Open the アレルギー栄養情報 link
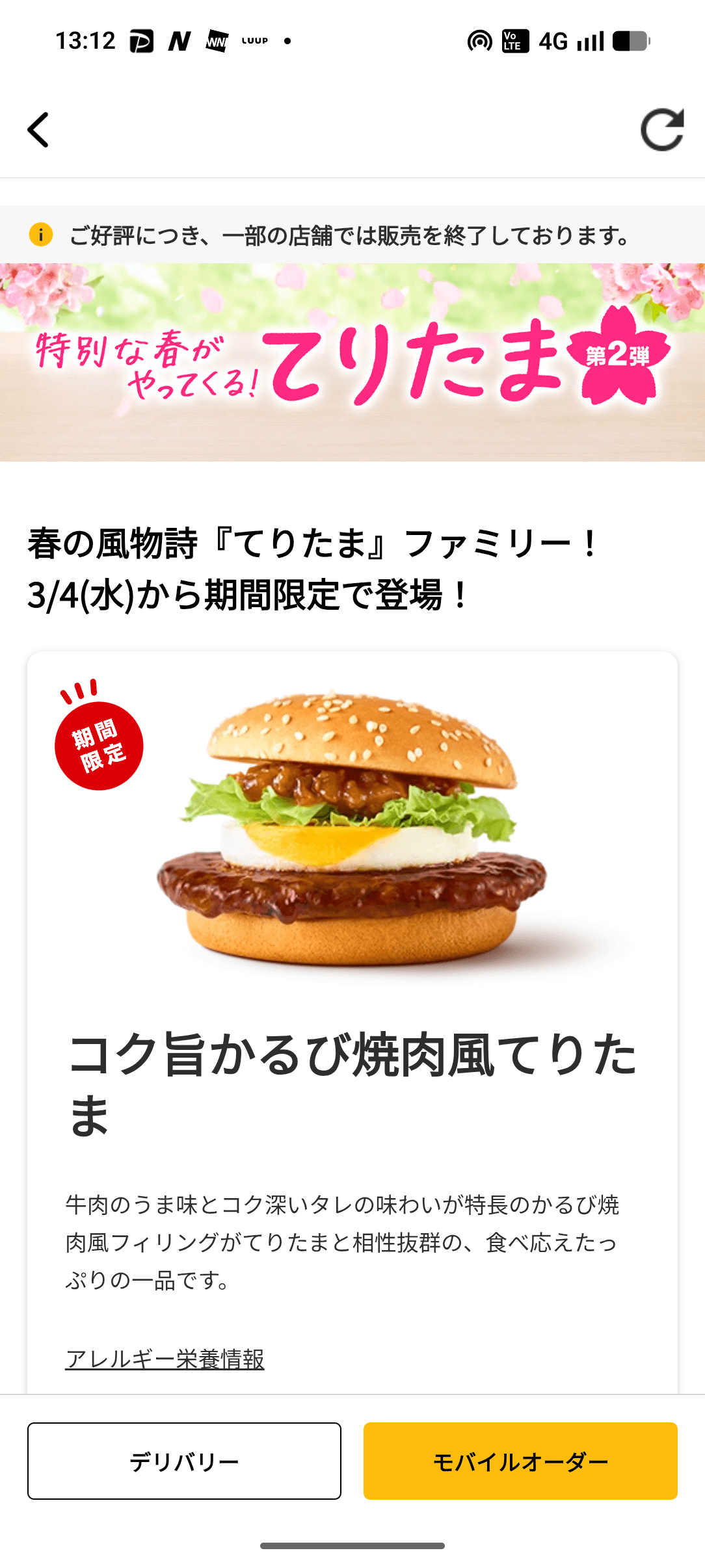This screenshot has width=705, height=1568. pyautogui.click(x=165, y=1359)
